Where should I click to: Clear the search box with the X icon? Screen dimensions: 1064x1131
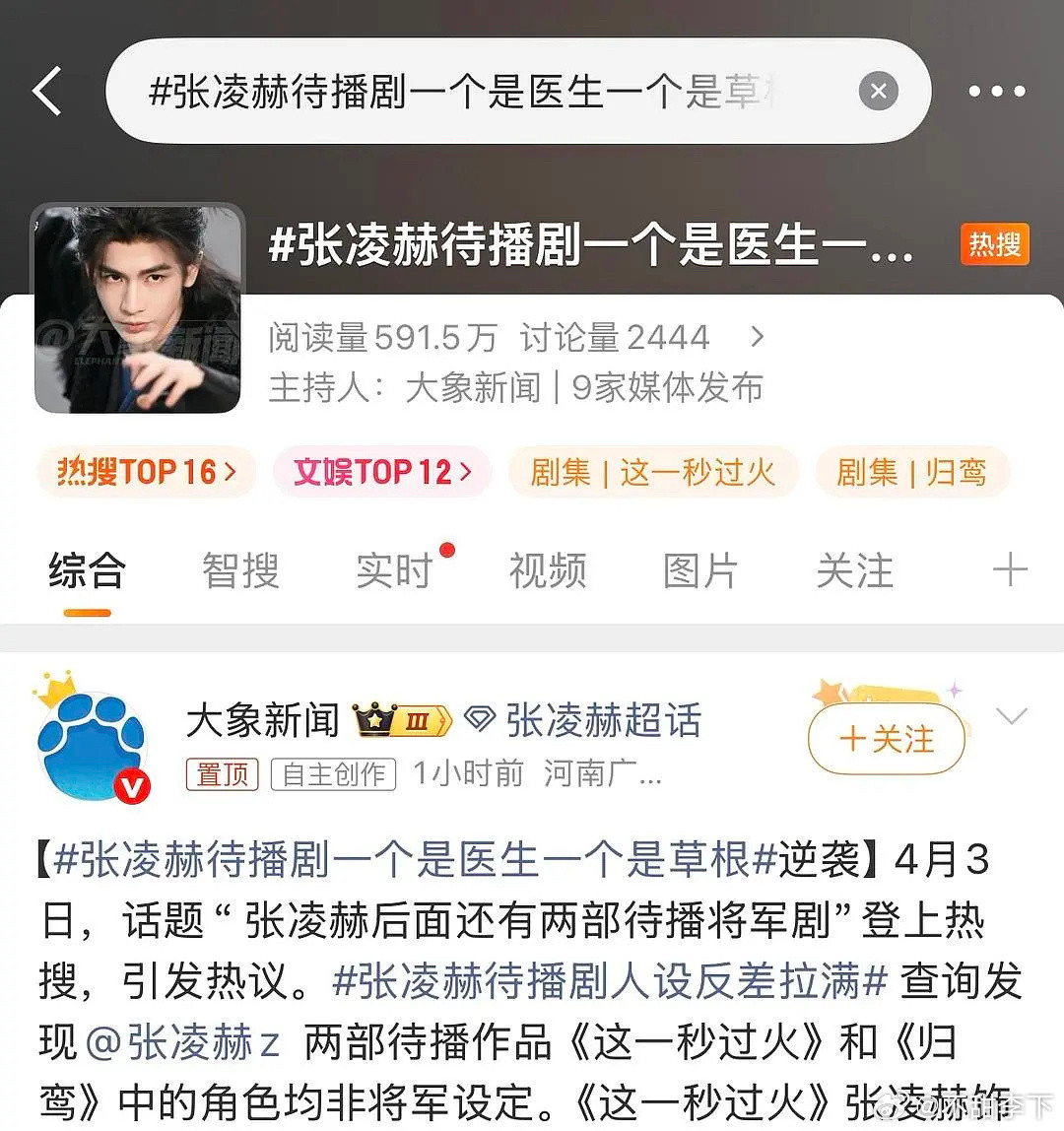click(878, 91)
